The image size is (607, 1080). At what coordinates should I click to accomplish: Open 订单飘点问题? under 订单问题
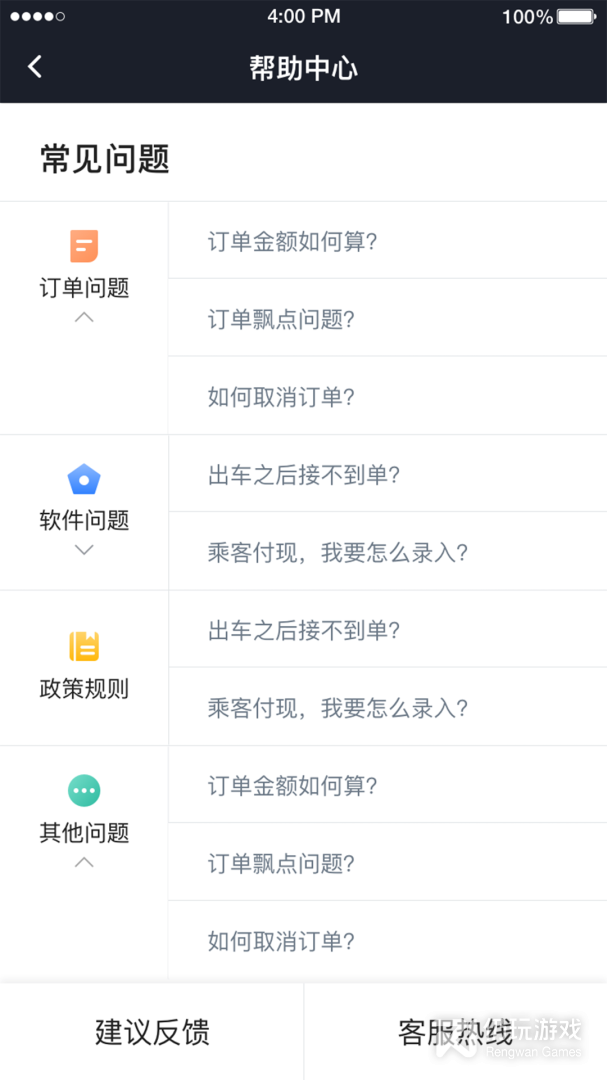coord(388,318)
